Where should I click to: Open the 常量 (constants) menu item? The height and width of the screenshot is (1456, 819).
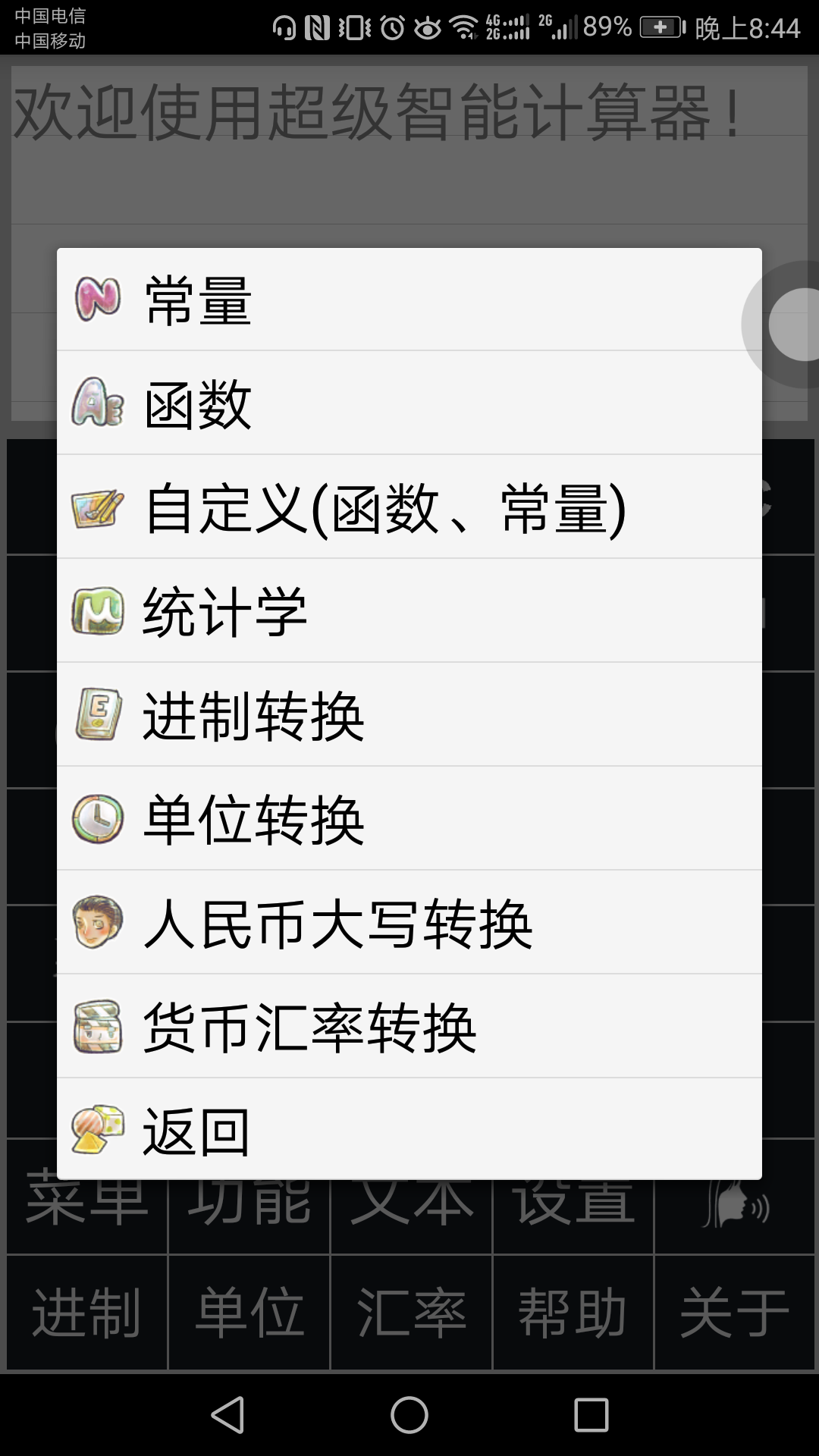click(409, 300)
